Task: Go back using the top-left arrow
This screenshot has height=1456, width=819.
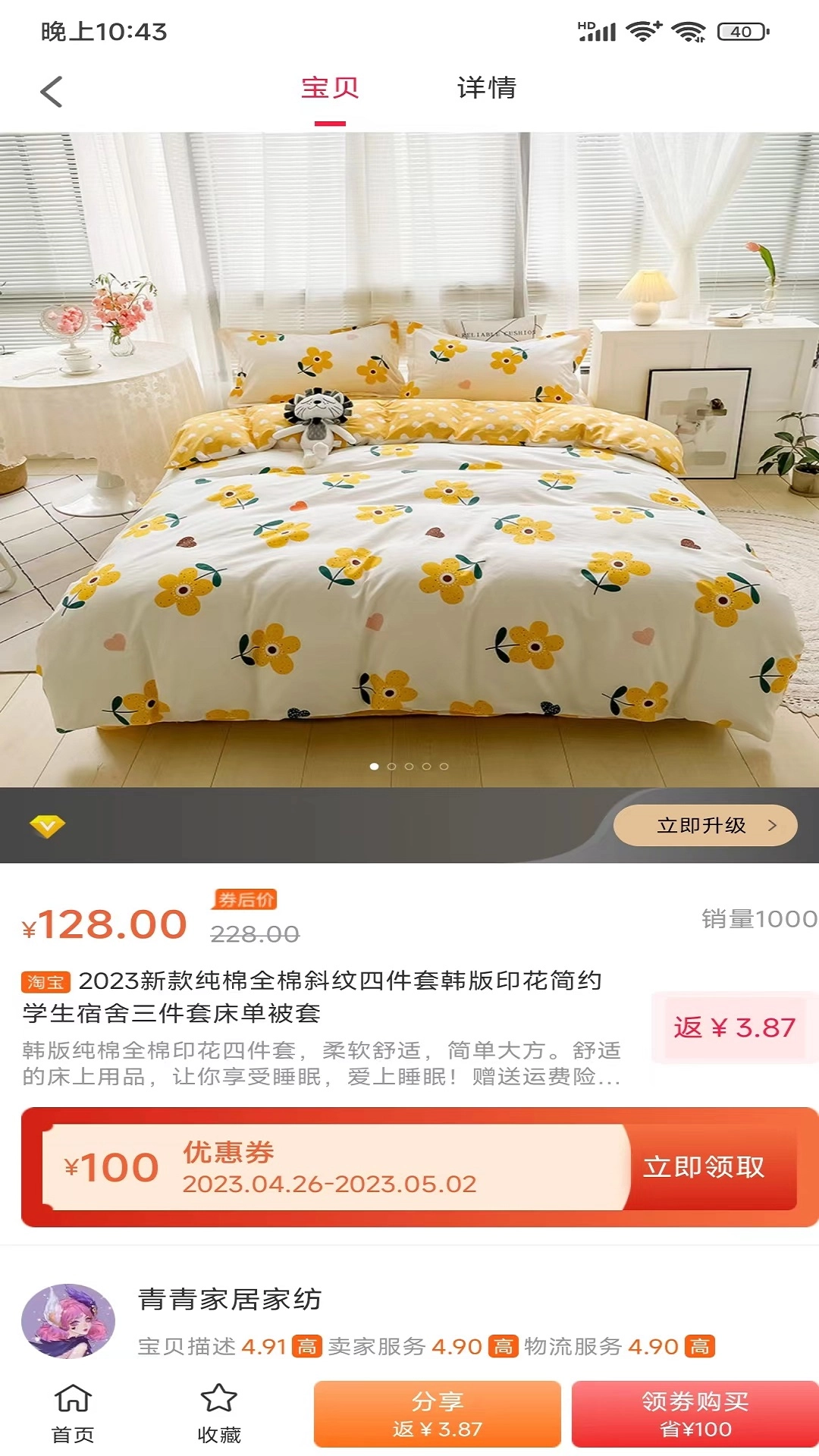Action: point(52,93)
